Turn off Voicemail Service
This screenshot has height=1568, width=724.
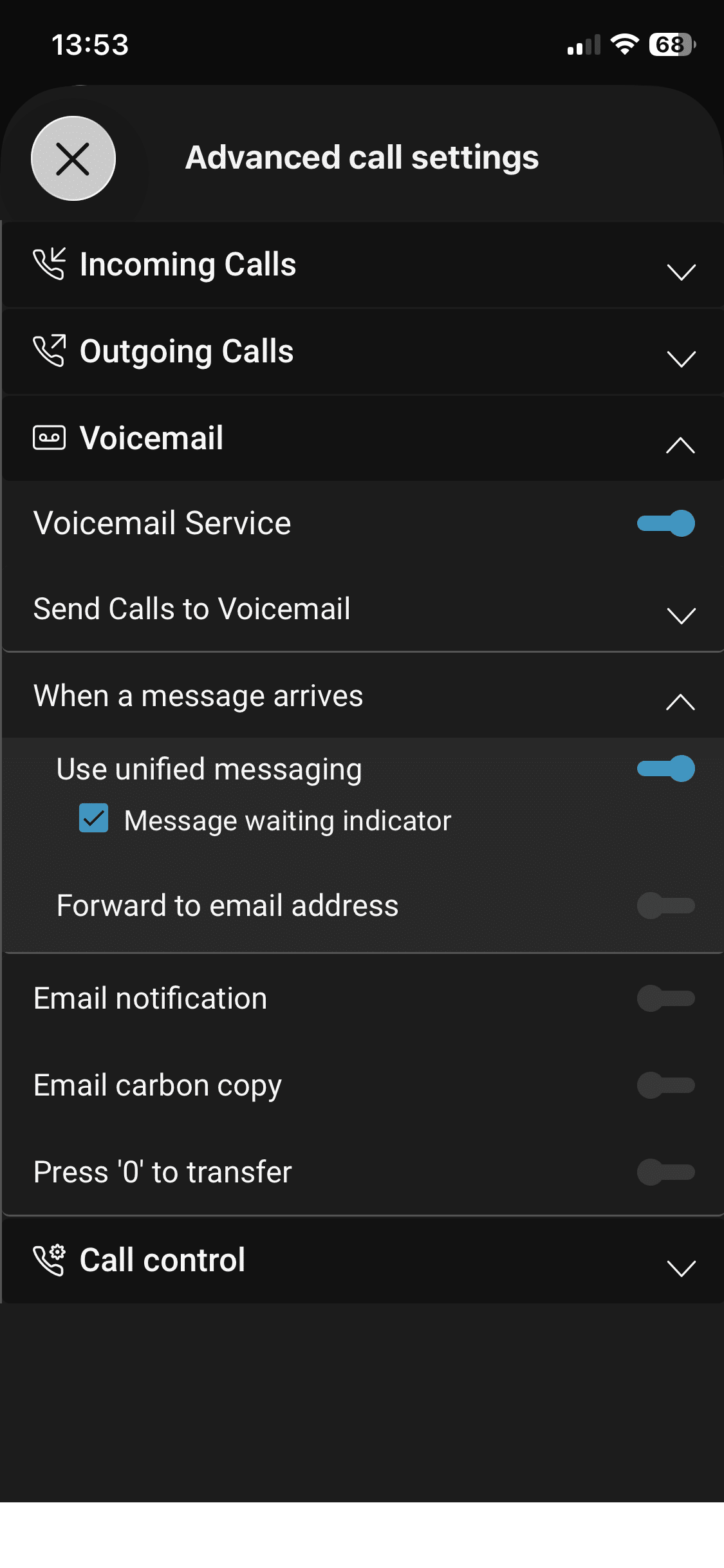click(x=665, y=523)
